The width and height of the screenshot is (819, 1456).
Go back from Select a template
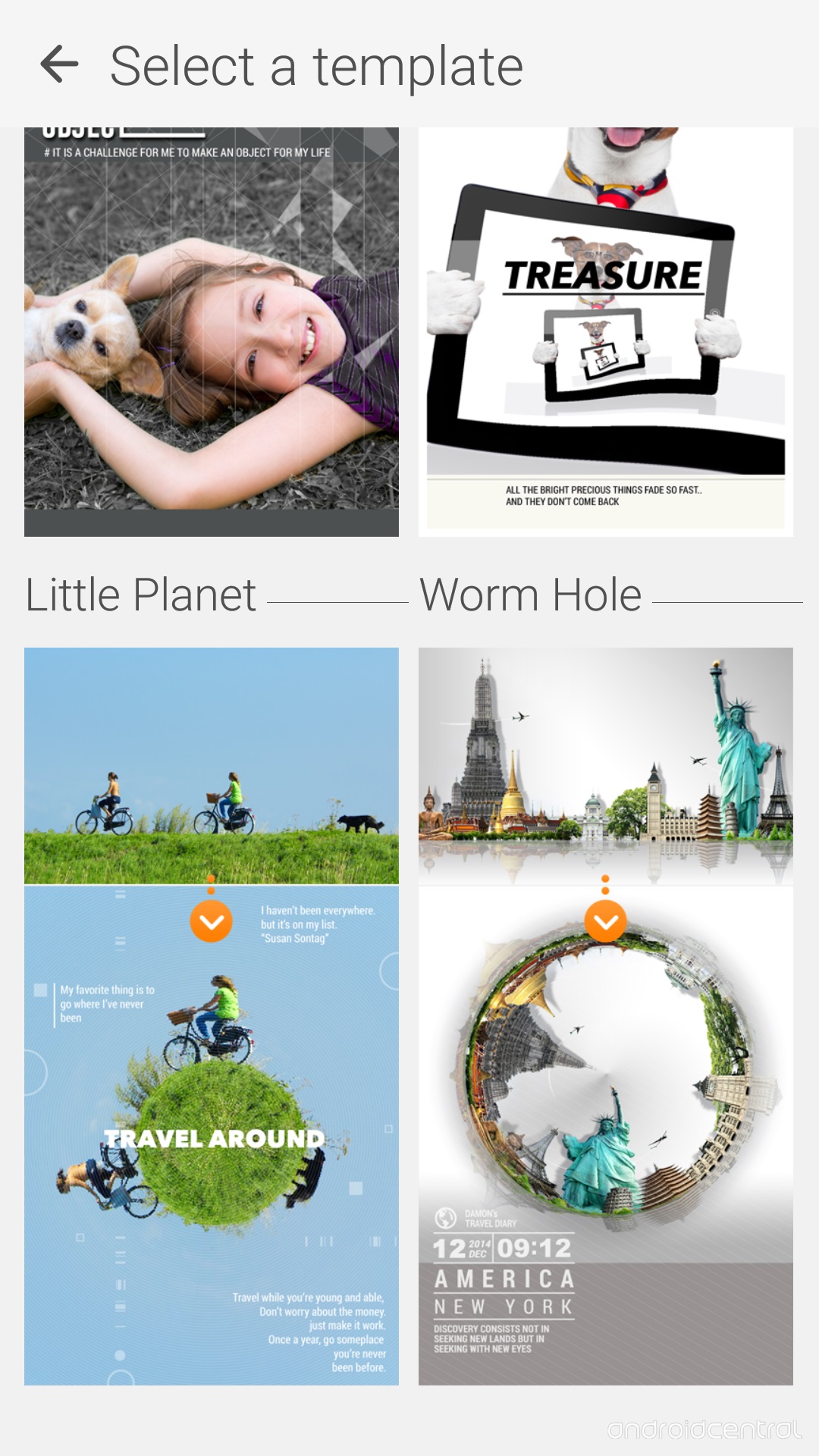[59, 64]
